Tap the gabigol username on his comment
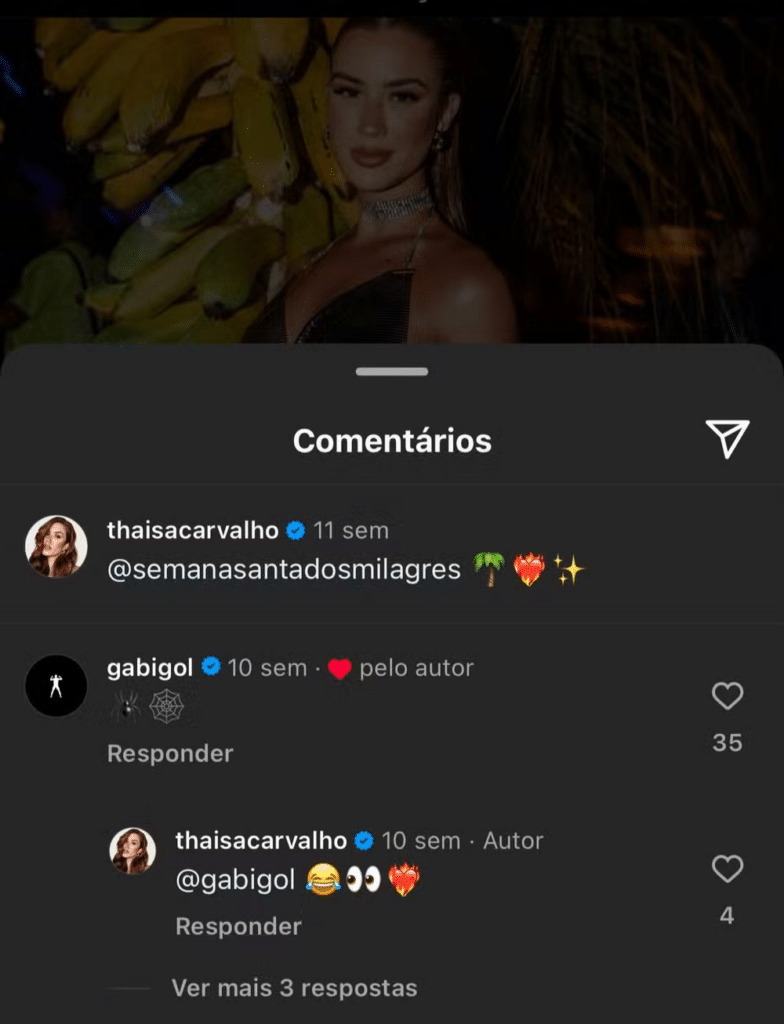 149,667
